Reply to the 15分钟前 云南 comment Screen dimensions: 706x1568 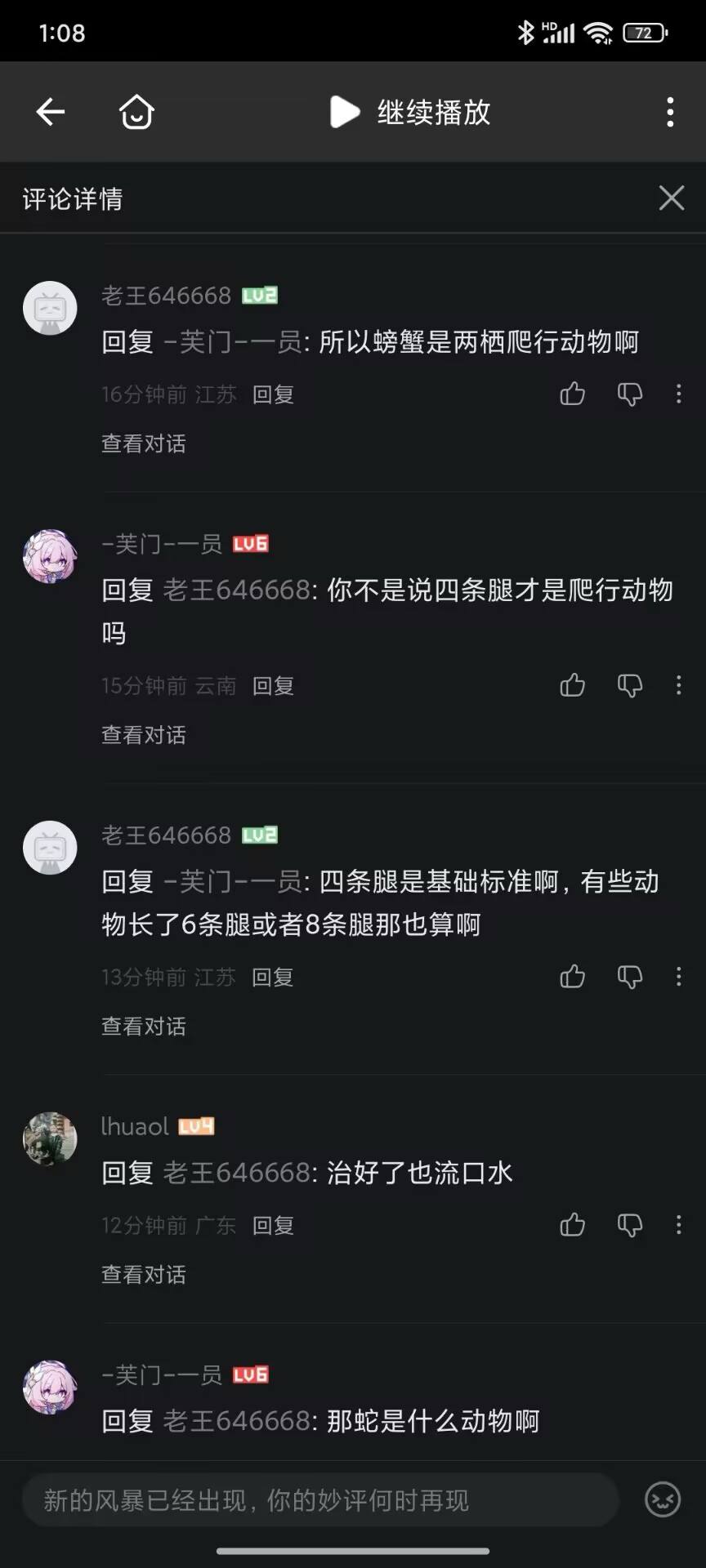pos(273,685)
